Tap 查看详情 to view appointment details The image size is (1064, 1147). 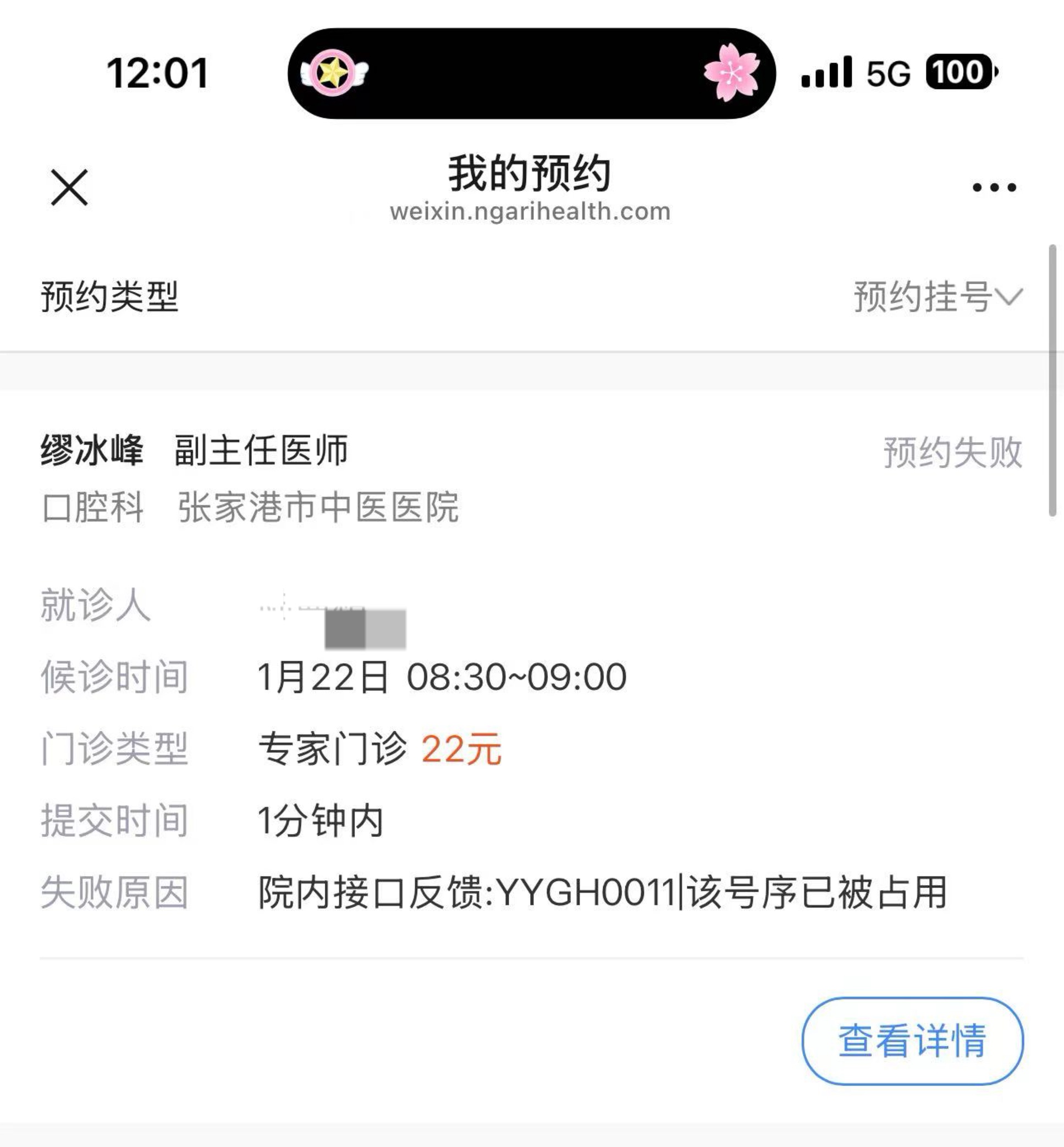(912, 1040)
